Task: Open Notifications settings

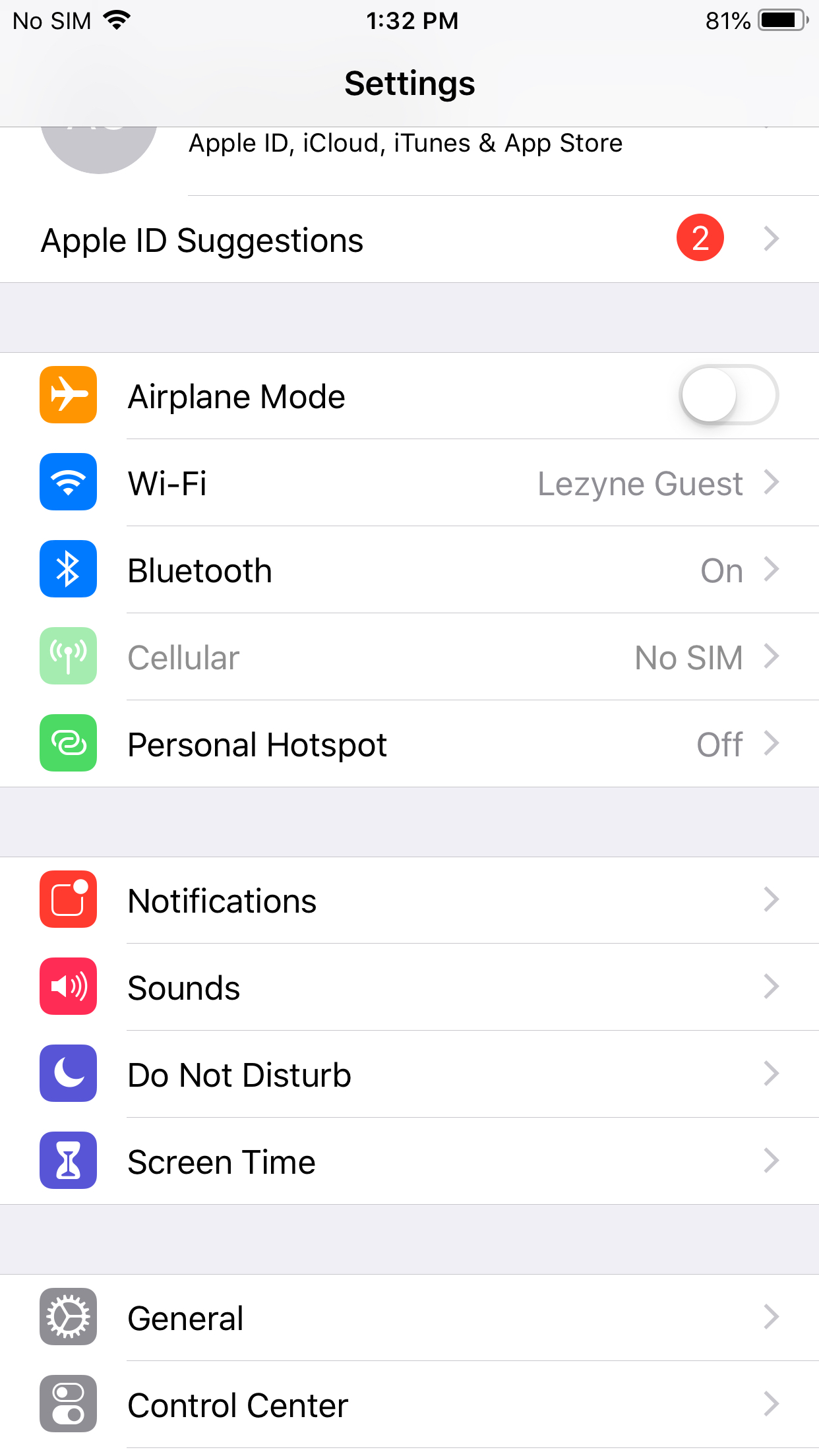Action: [409, 900]
